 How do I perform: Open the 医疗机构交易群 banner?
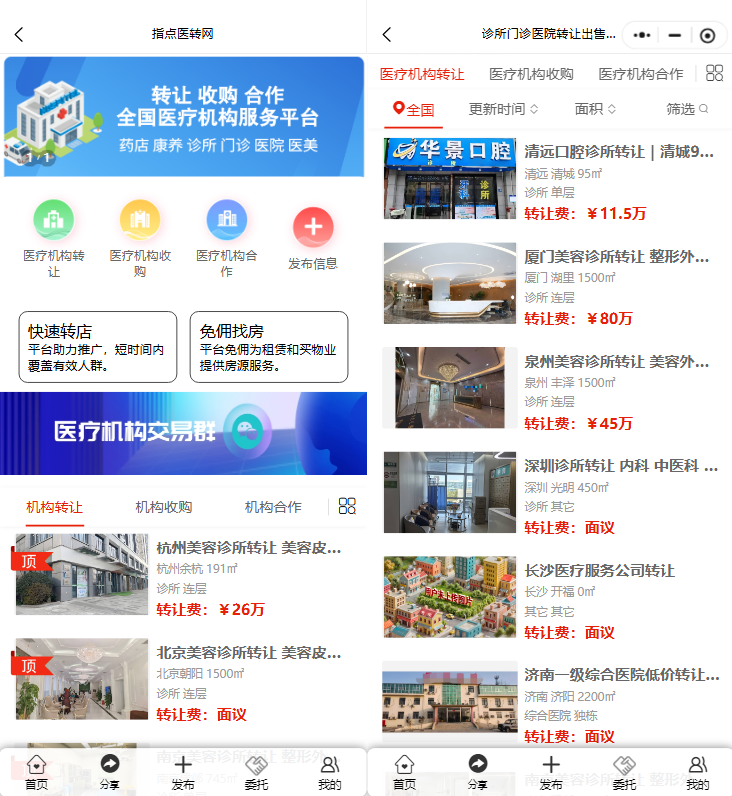pos(183,433)
